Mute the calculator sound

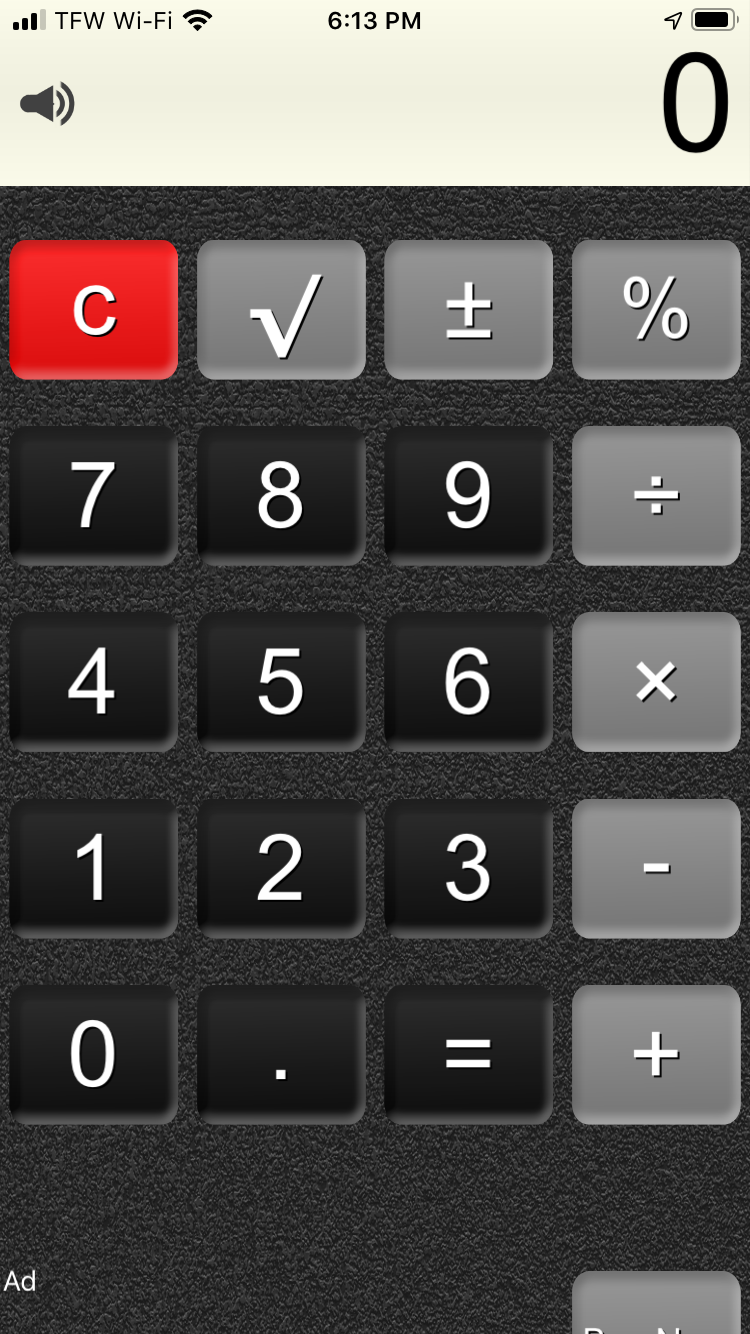pyautogui.click(x=48, y=105)
